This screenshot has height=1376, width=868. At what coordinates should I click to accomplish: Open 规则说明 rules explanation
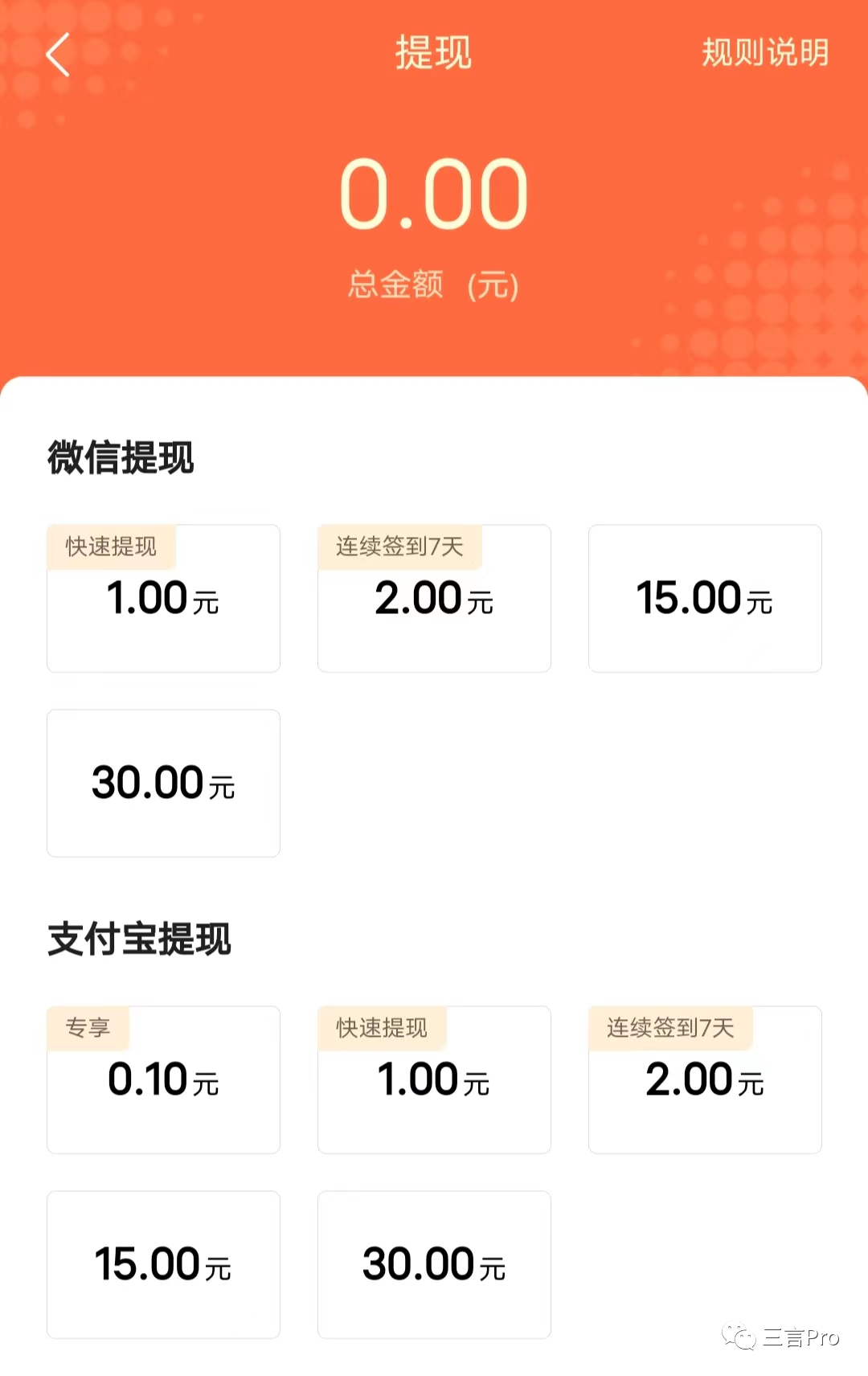764,53
